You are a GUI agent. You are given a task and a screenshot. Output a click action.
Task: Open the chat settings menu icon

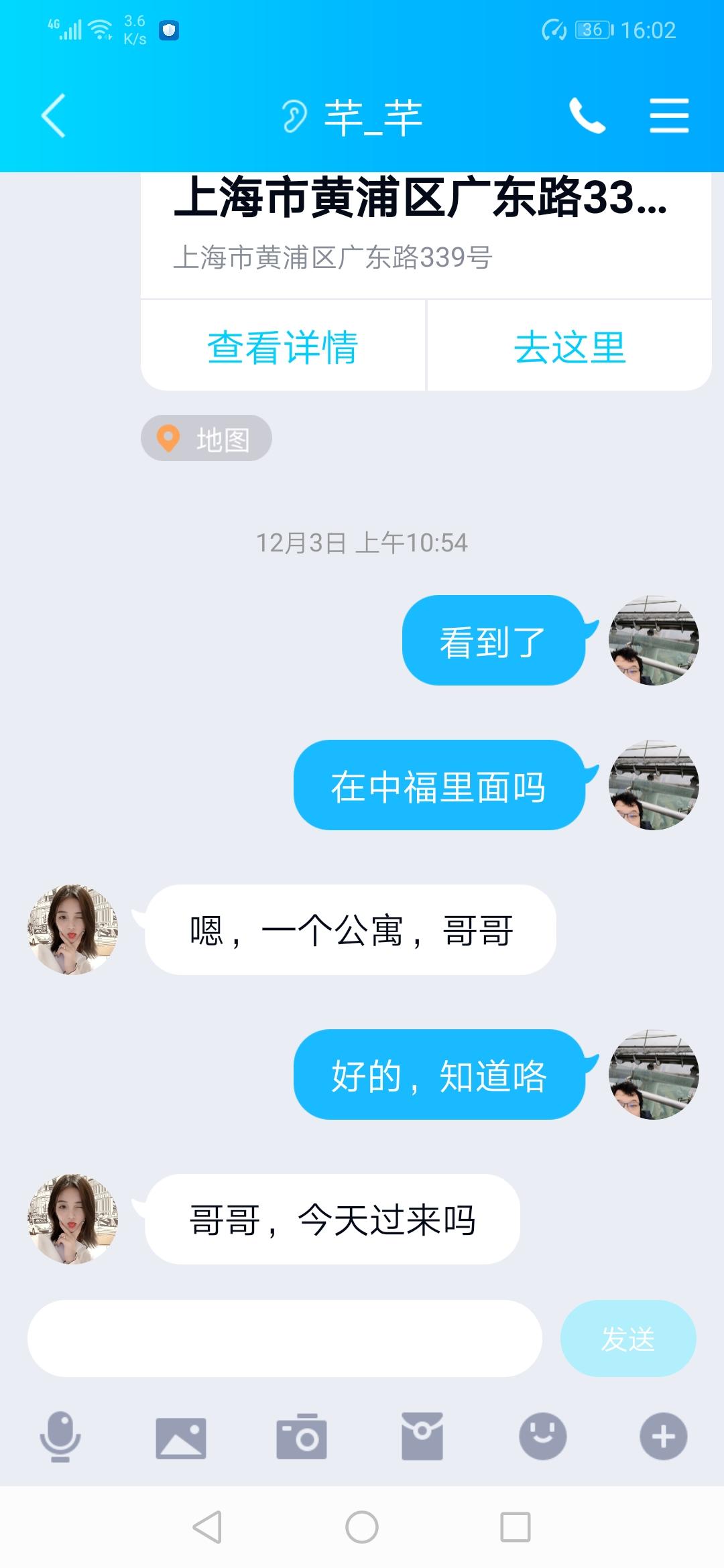(669, 116)
